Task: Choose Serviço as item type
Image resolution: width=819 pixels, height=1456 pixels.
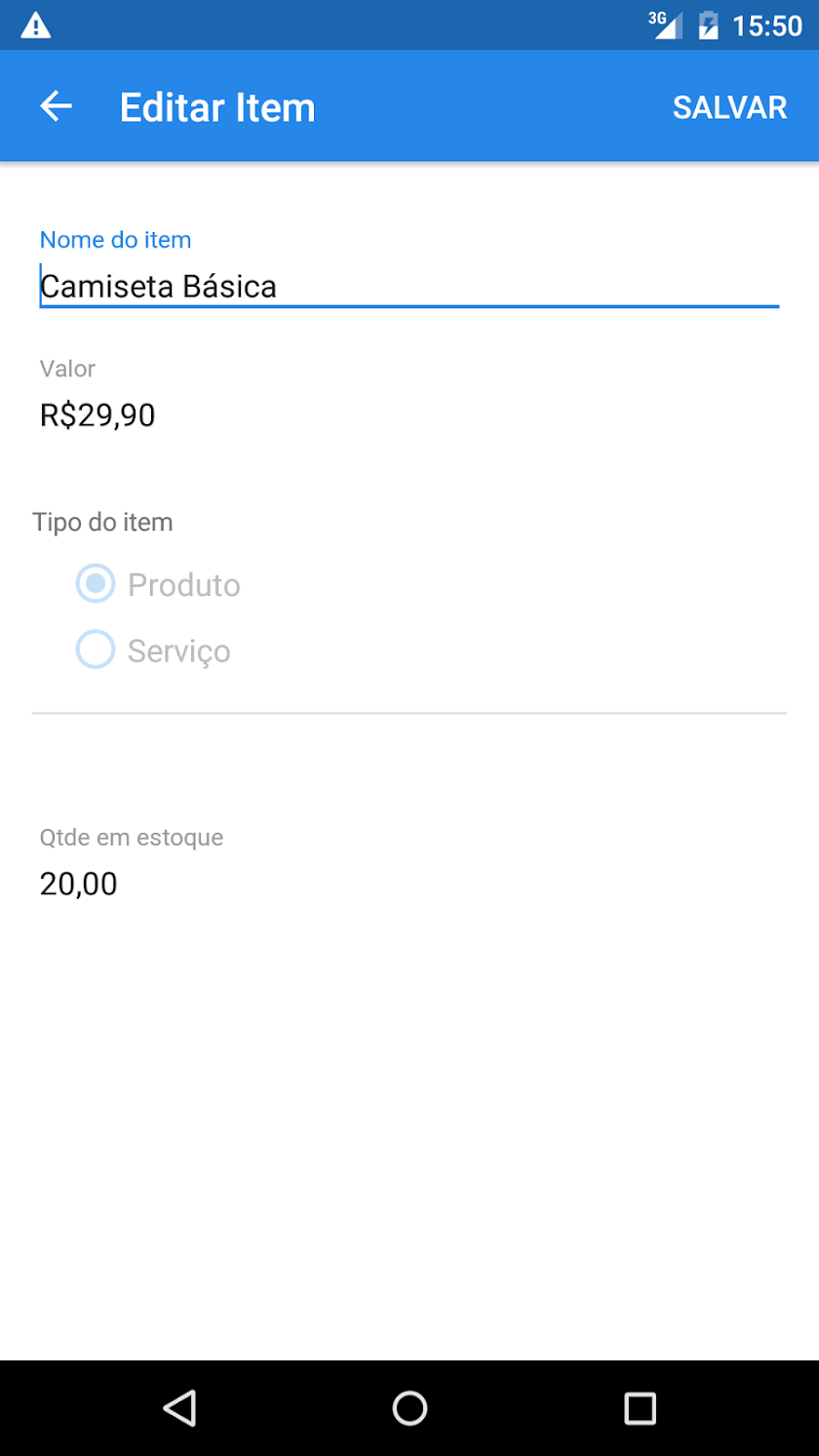Action: pyautogui.click(x=96, y=649)
